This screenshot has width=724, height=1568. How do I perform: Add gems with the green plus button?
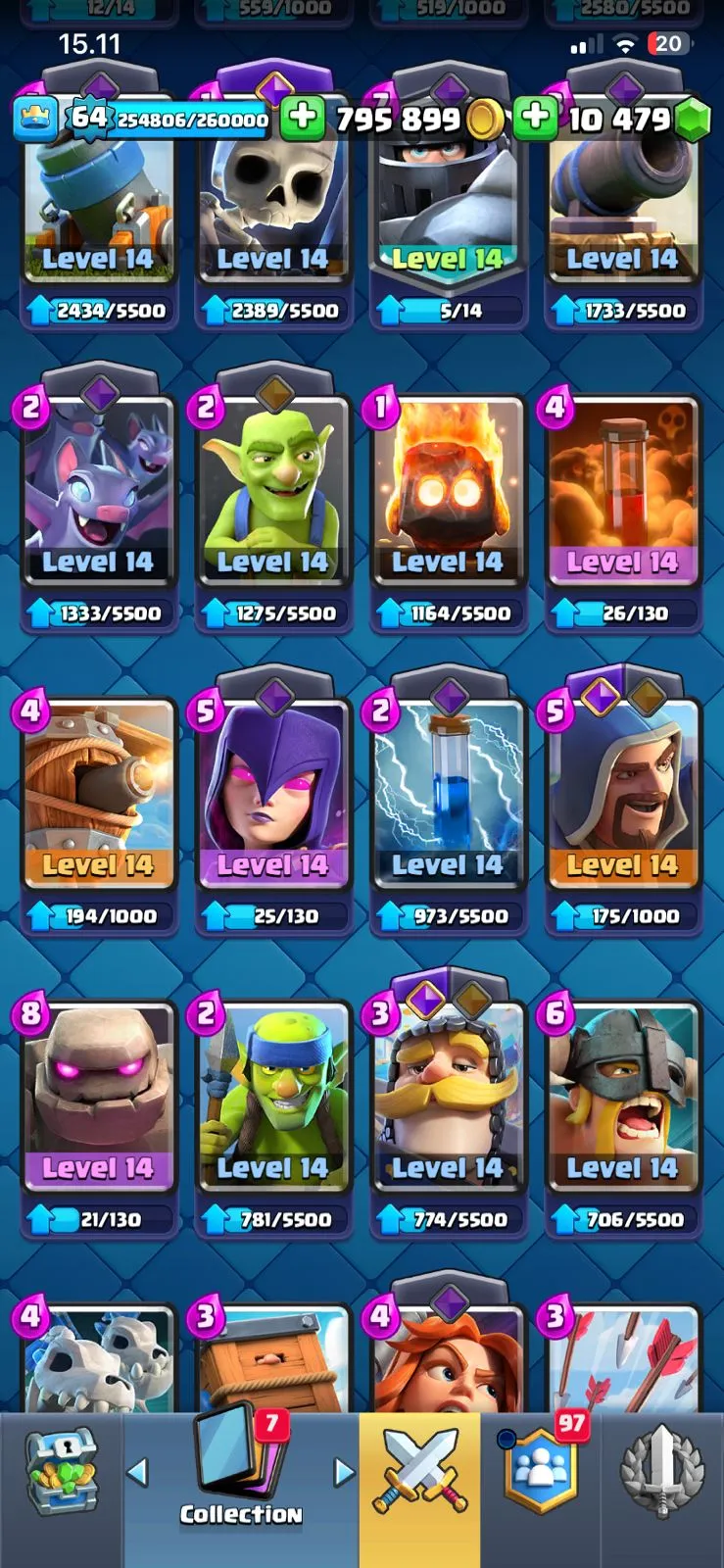point(535,118)
